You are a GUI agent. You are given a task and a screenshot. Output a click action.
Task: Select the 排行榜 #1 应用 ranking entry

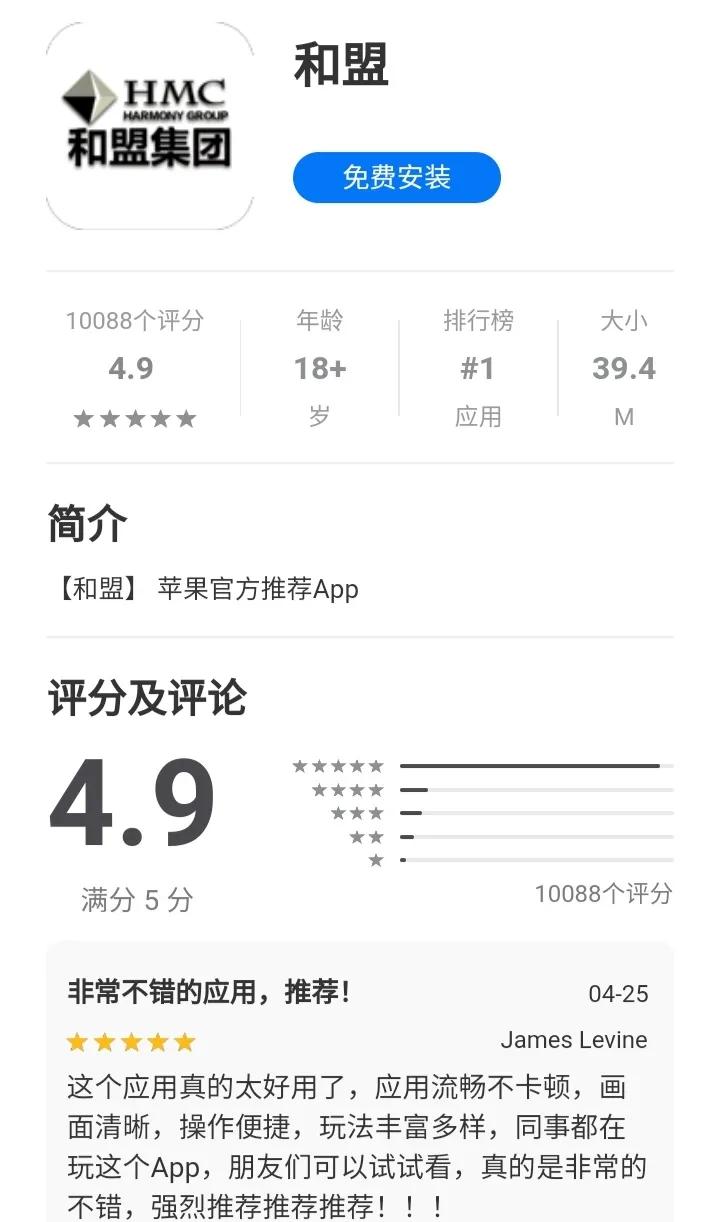pos(479,368)
